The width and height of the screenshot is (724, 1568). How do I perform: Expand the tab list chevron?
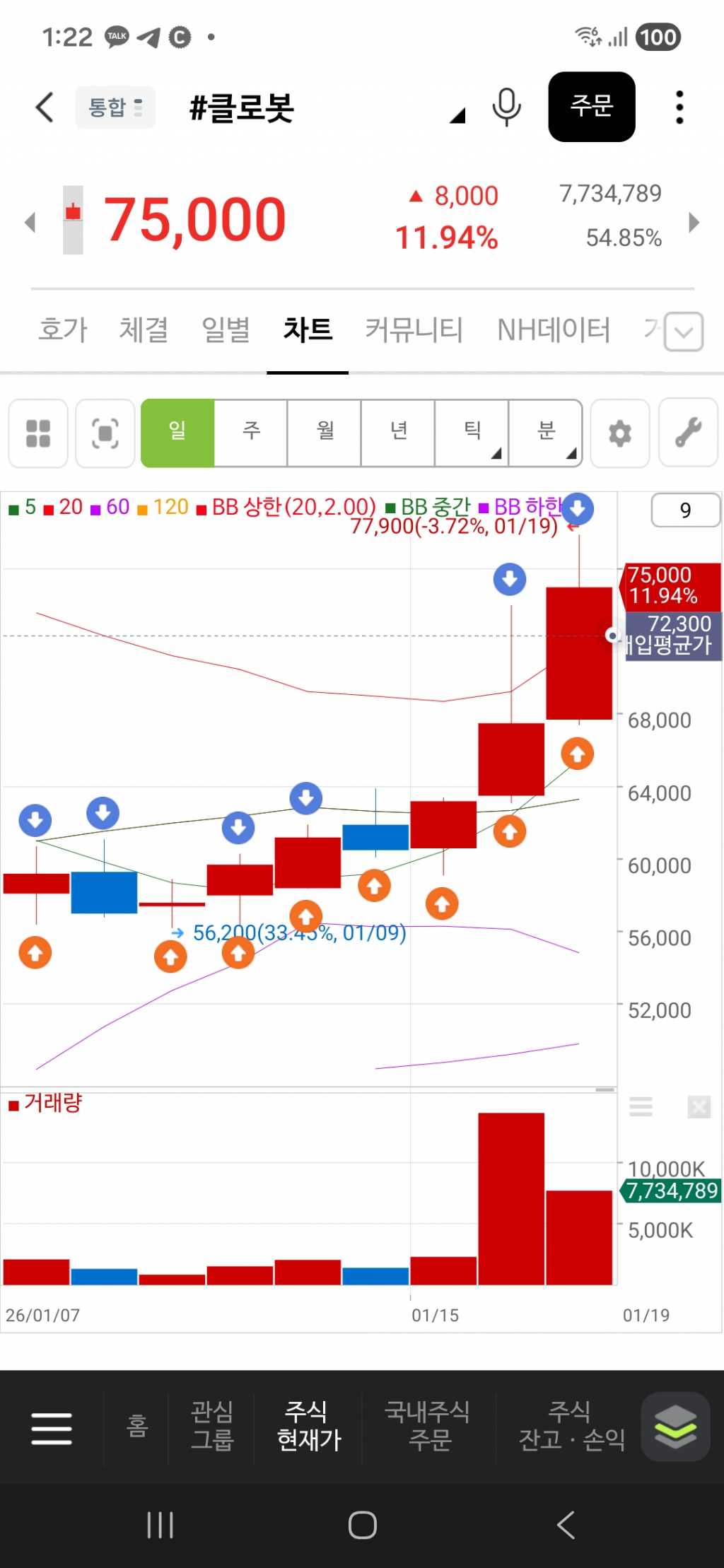[684, 332]
